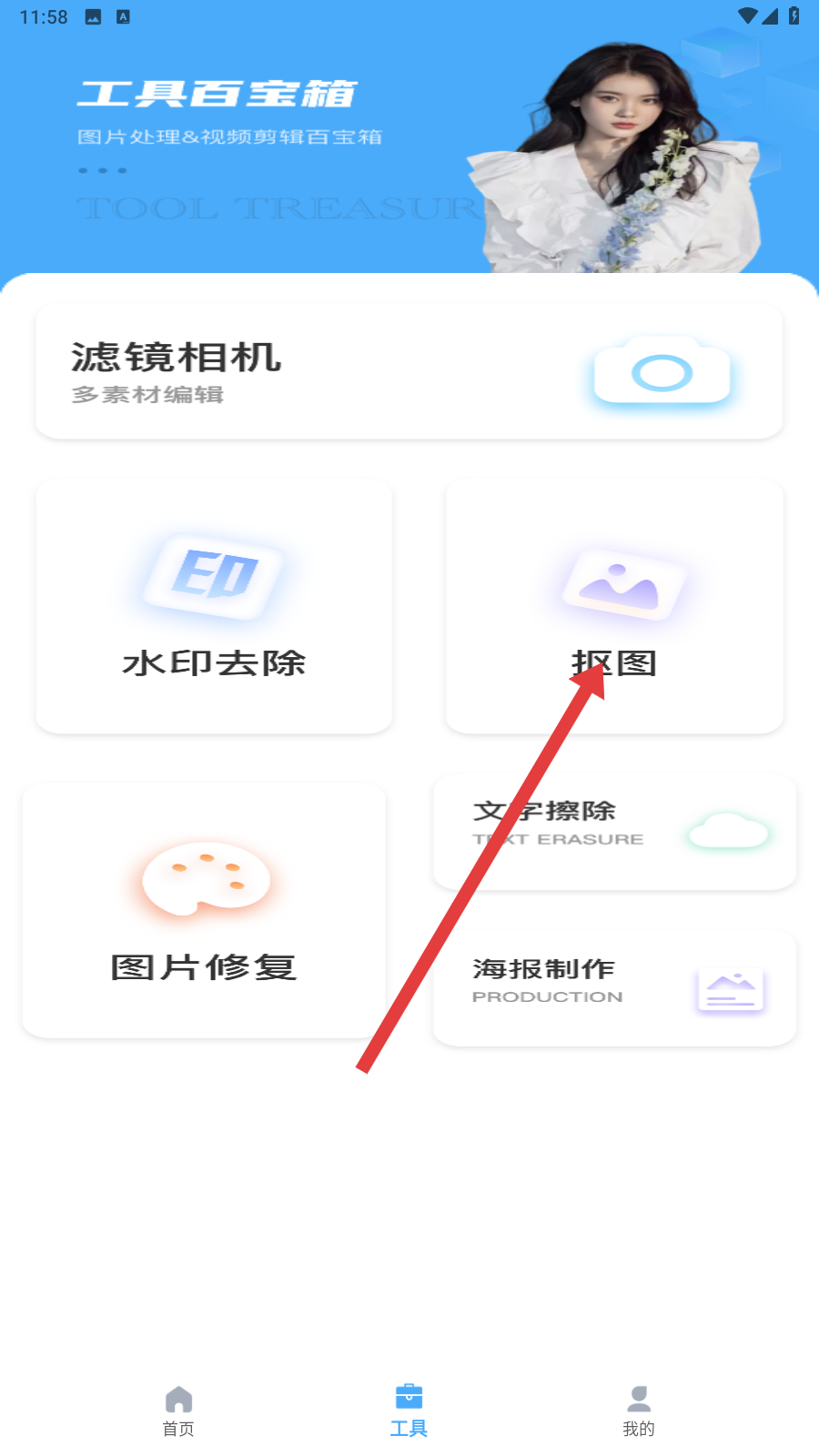
Task: Go to the 我的 profile tab
Action: [639, 1410]
